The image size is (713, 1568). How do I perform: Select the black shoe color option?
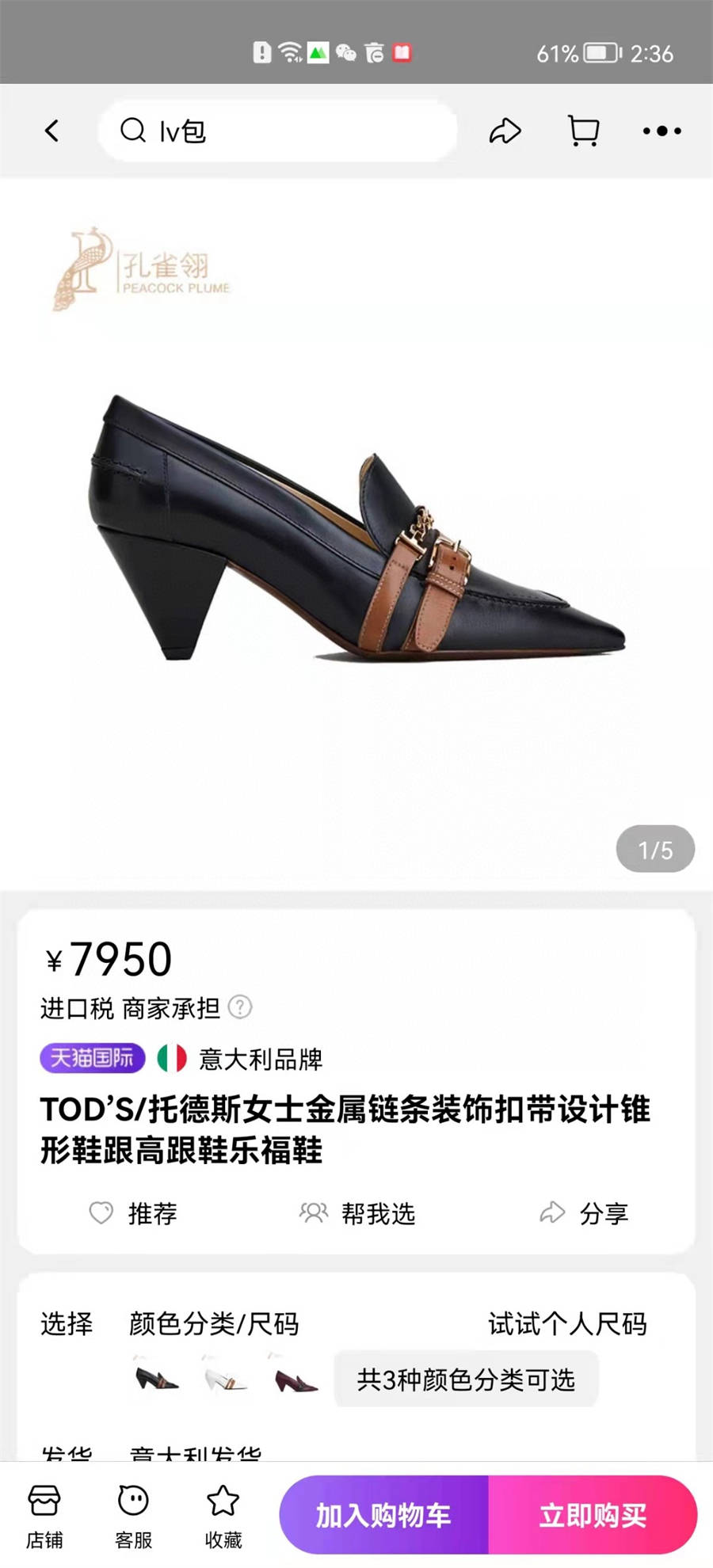[156, 1380]
